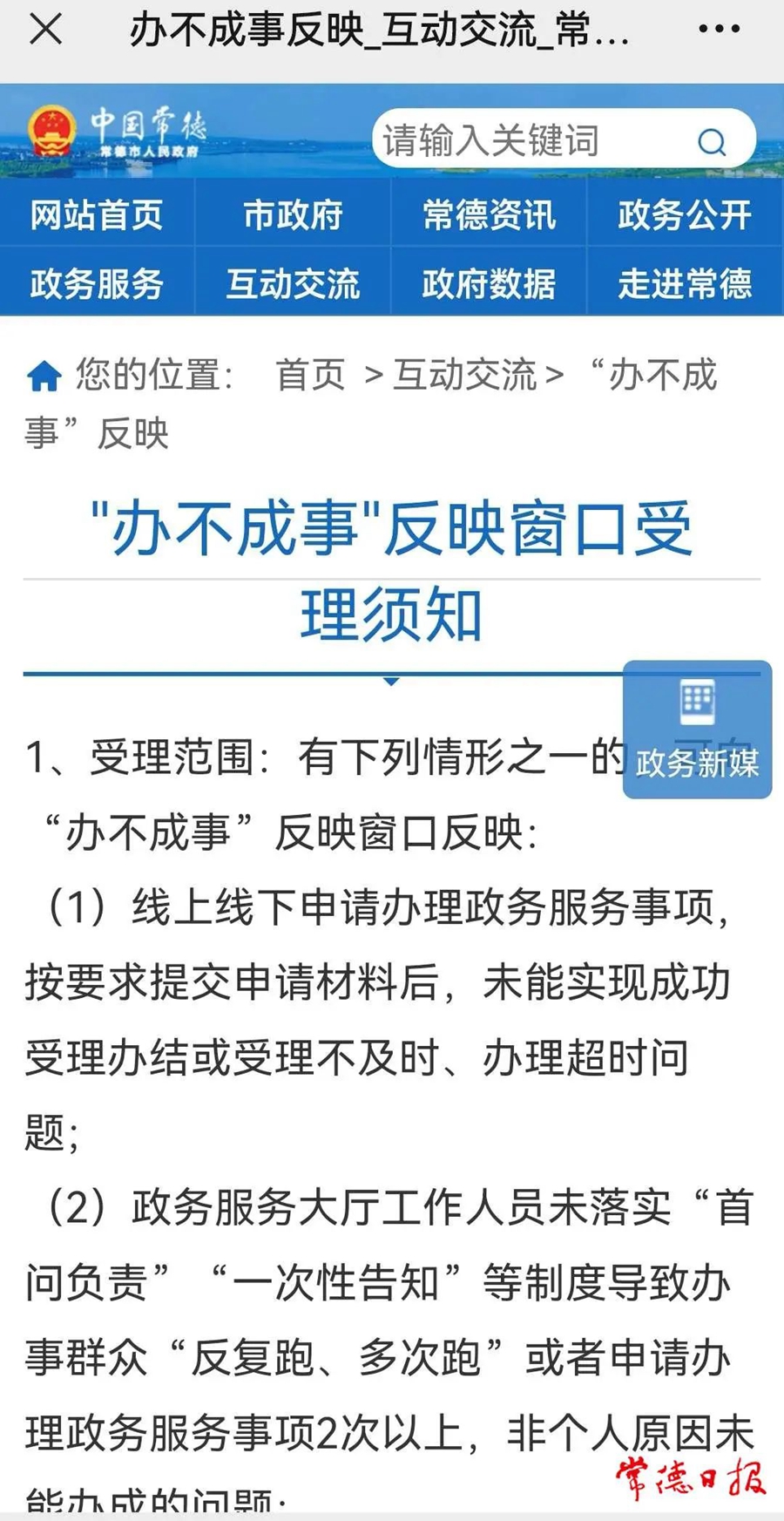Switch to 政务公开 section
The width and height of the screenshot is (784, 1521).
pyautogui.click(x=685, y=214)
